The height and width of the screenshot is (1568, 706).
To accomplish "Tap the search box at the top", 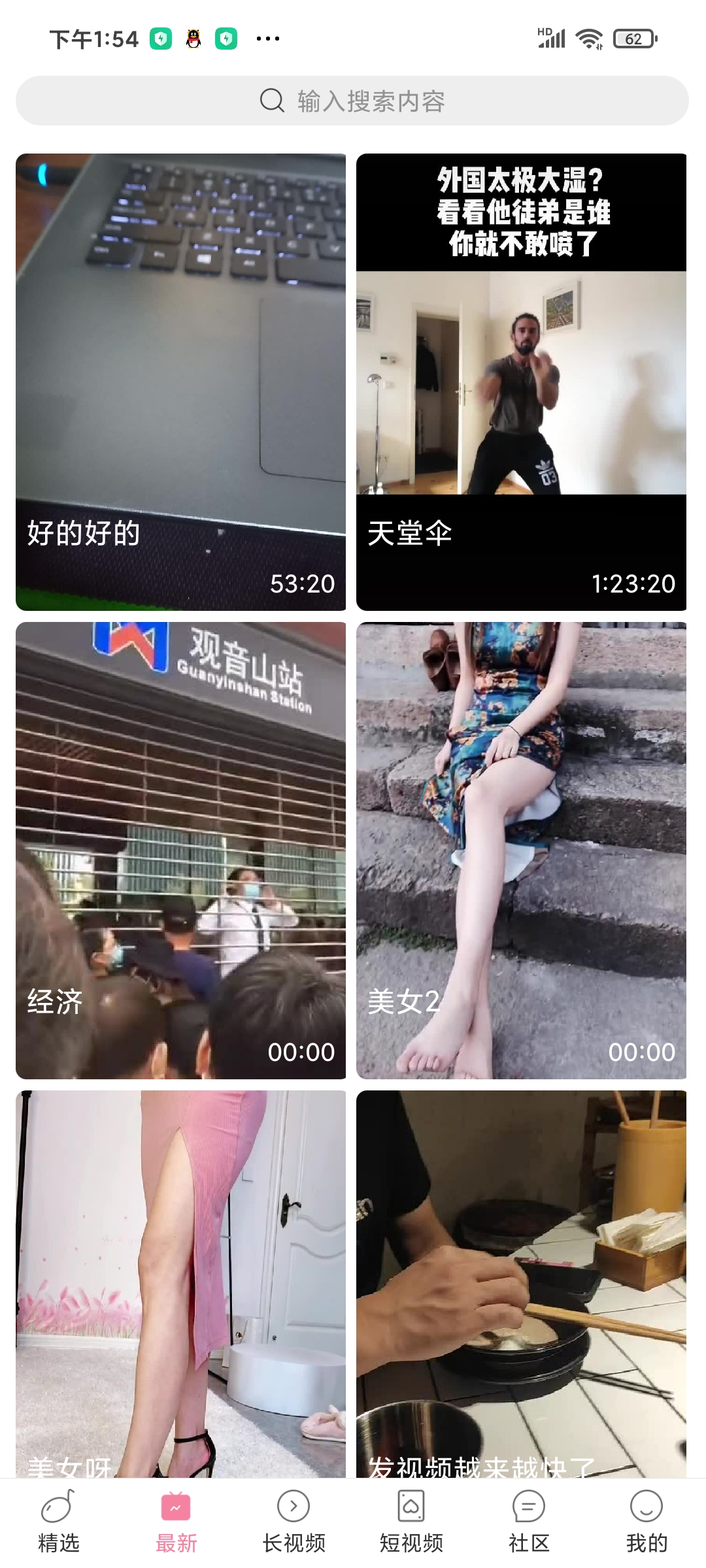I will 352,101.
